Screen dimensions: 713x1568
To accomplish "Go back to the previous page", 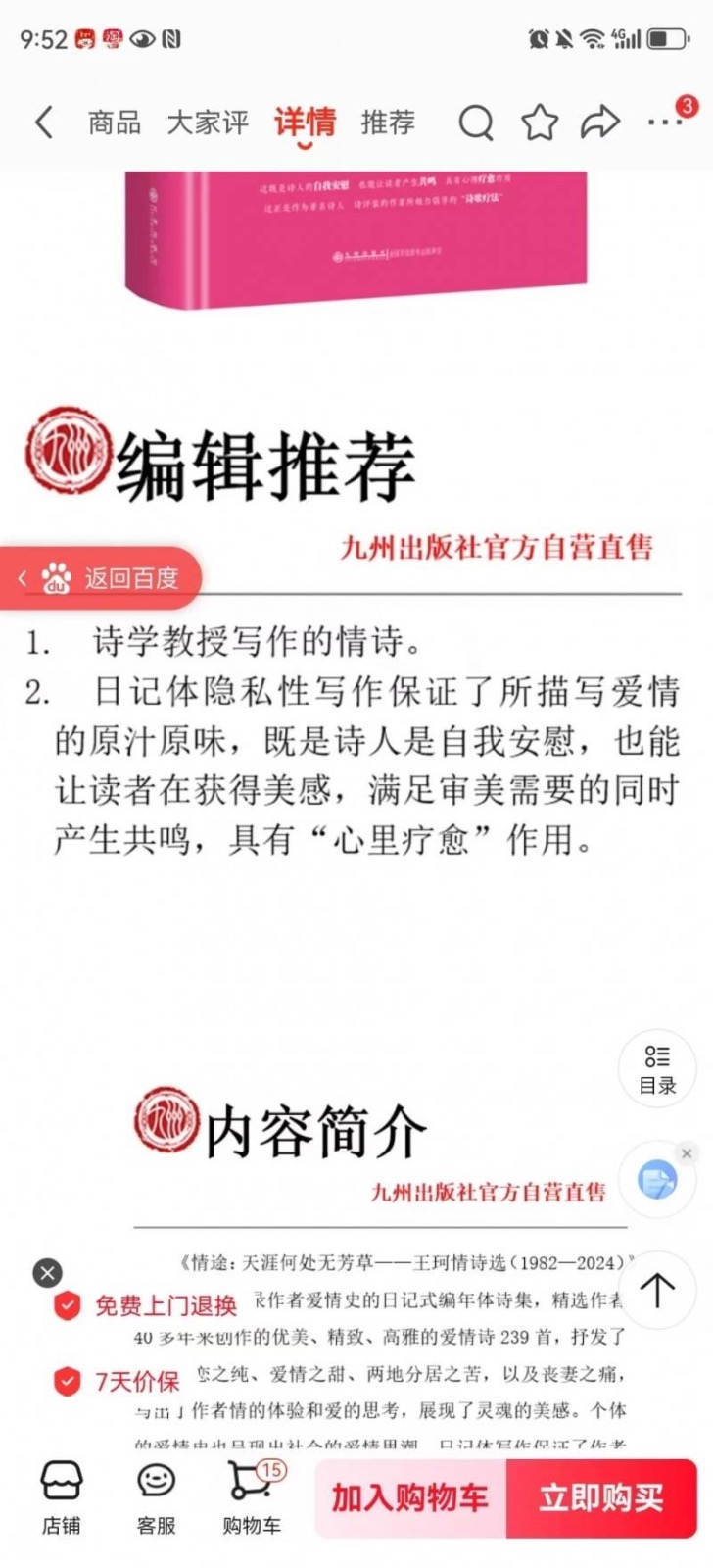I will pos(43,122).
